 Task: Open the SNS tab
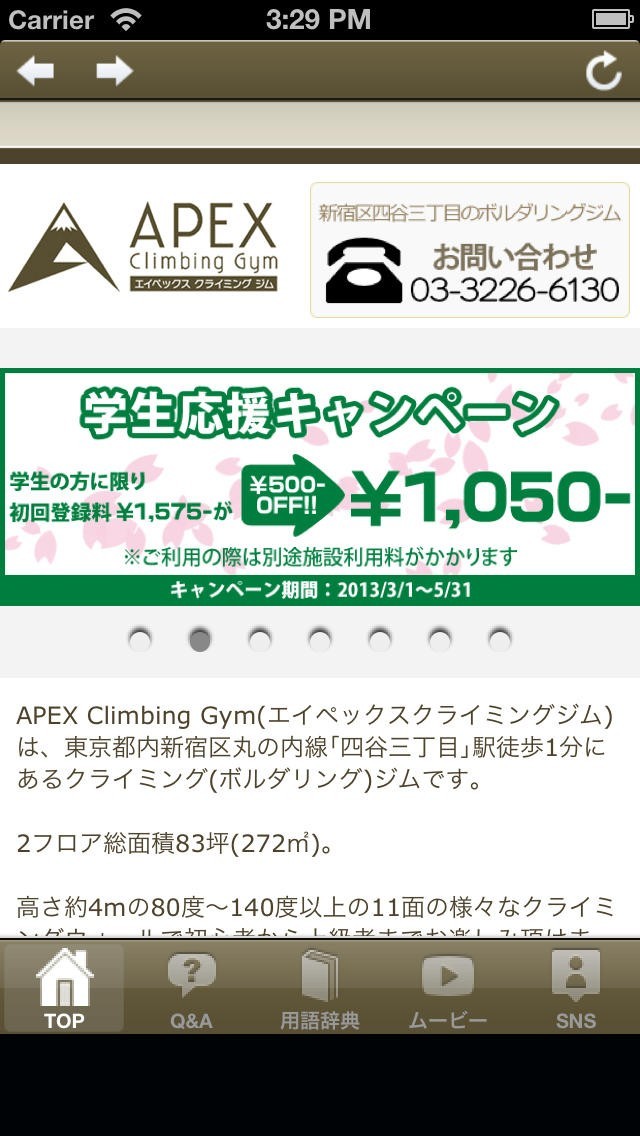(x=575, y=988)
